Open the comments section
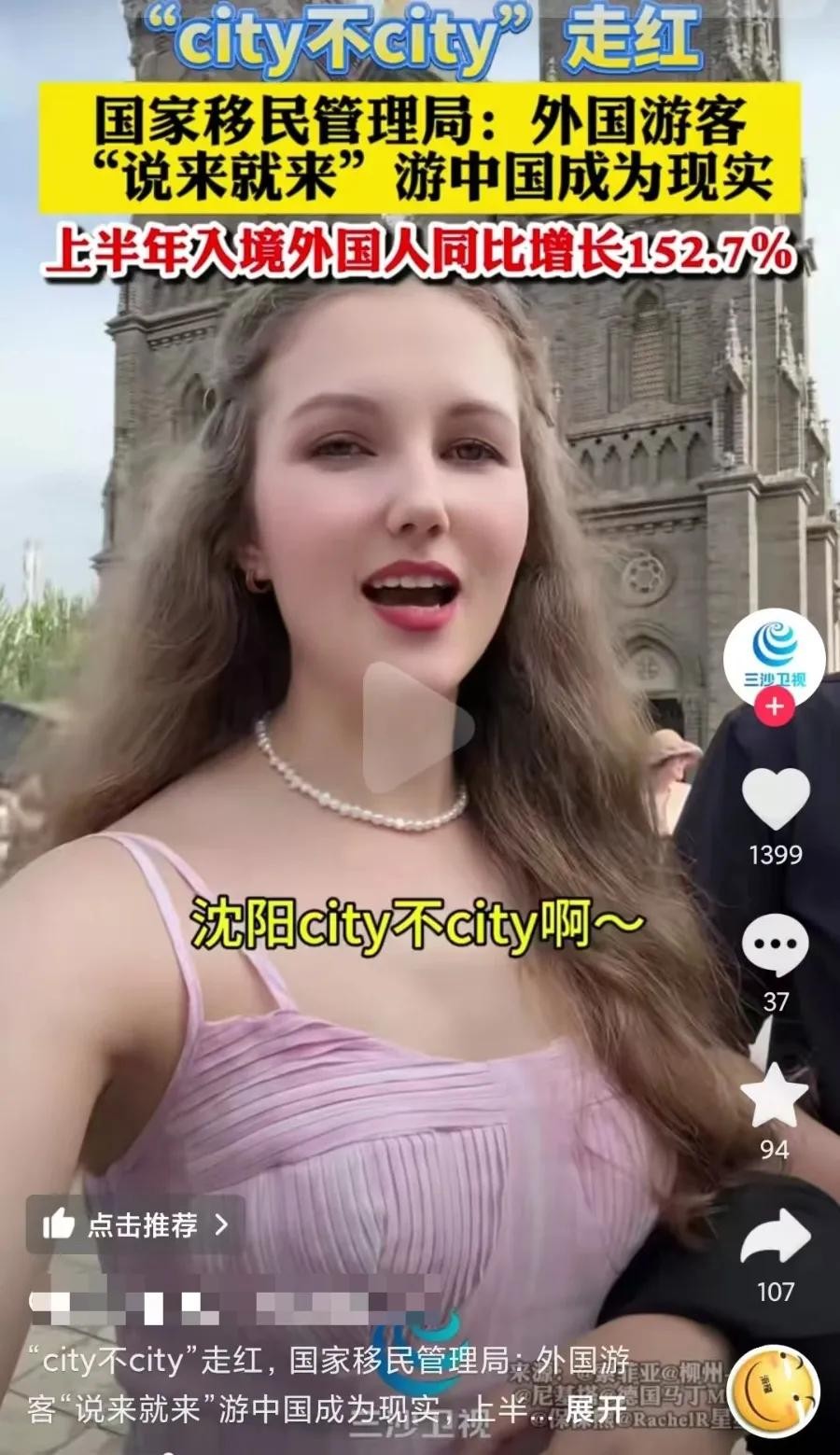The width and height of the screenshot is (840, 1455). (775, 946)
